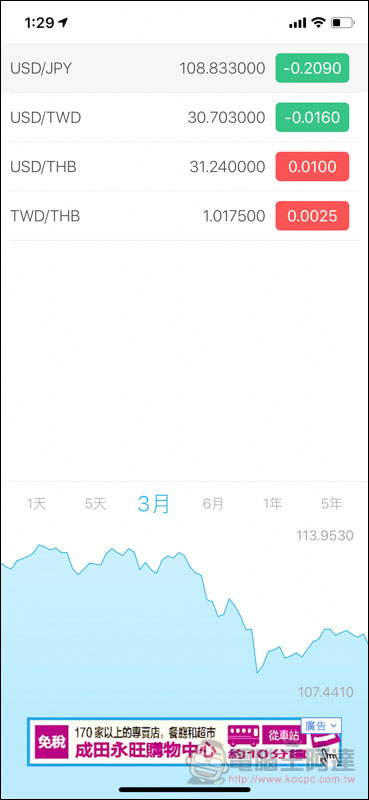
Task: Open the 成田永旺購物中心 ad banner
Action: 184,742
